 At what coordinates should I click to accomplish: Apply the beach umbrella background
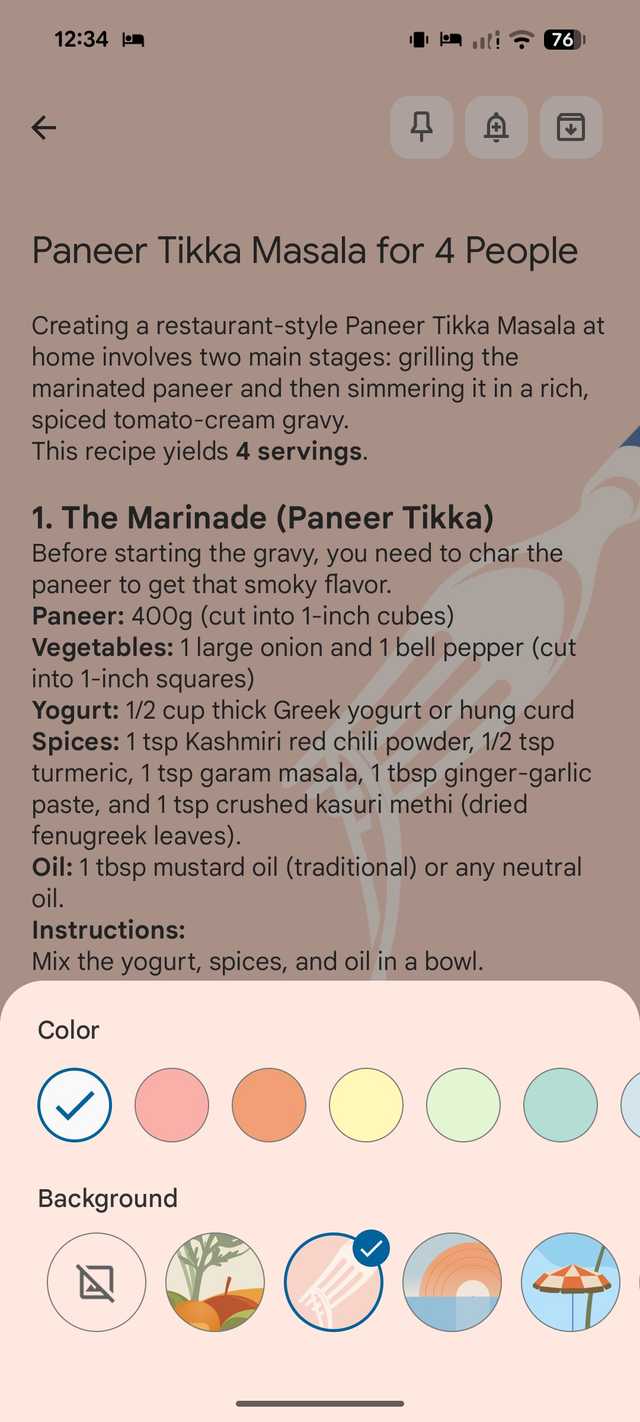click(570, 1281)
